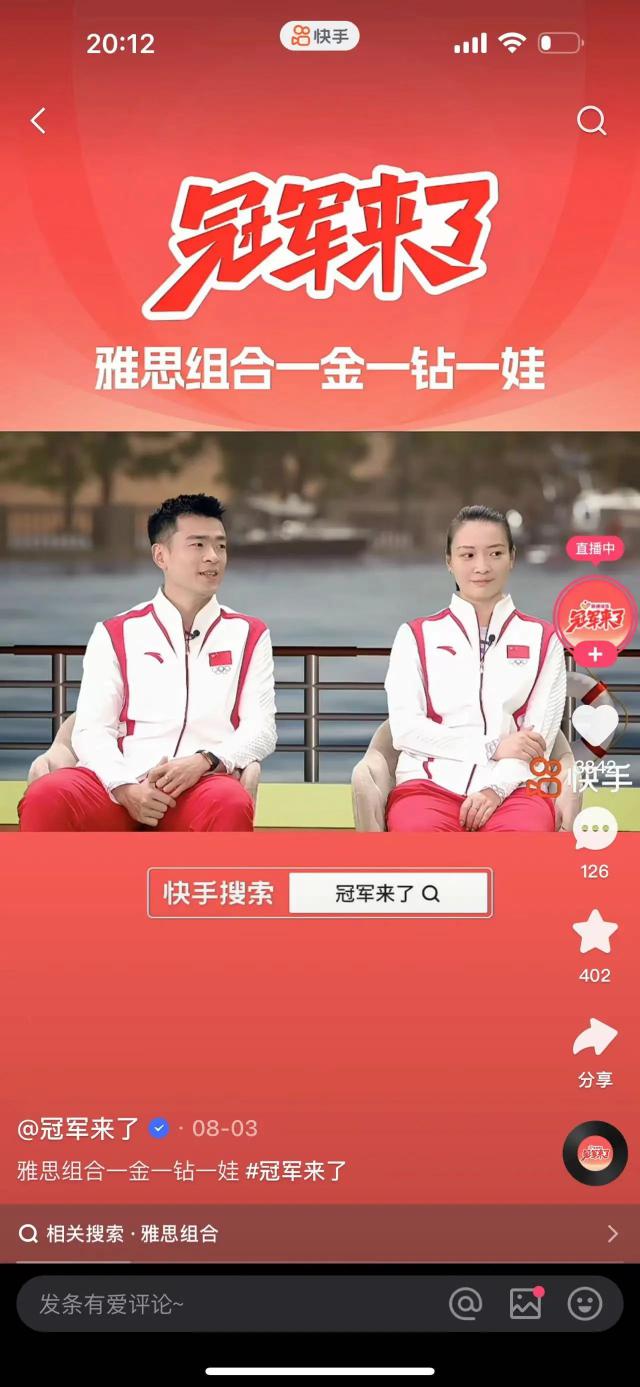Open the emoji picker

click(x=585, y=1304)
